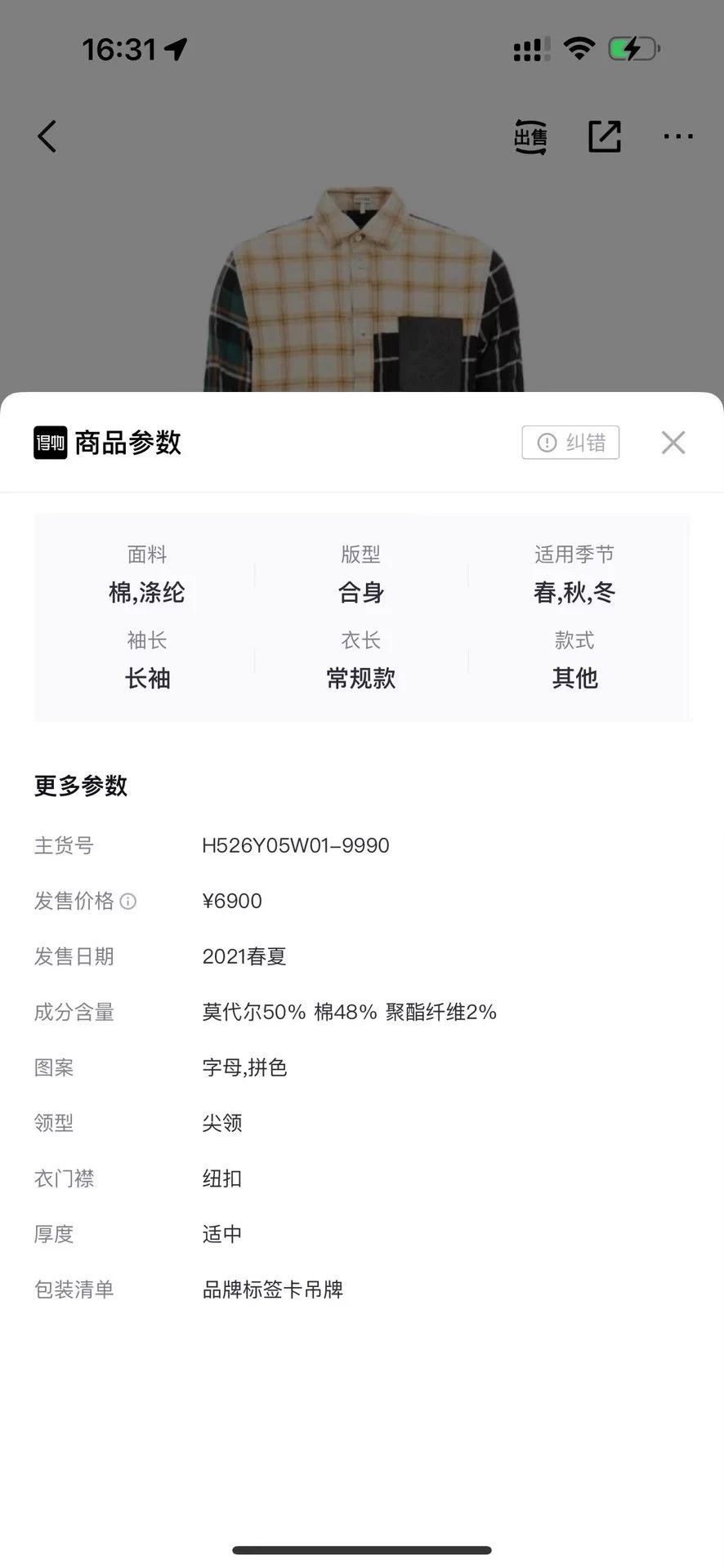The width and height of the screenshot is (724, 1568).
Task: Tap the 纠错 report error button
Action: [x=570, y=443]
